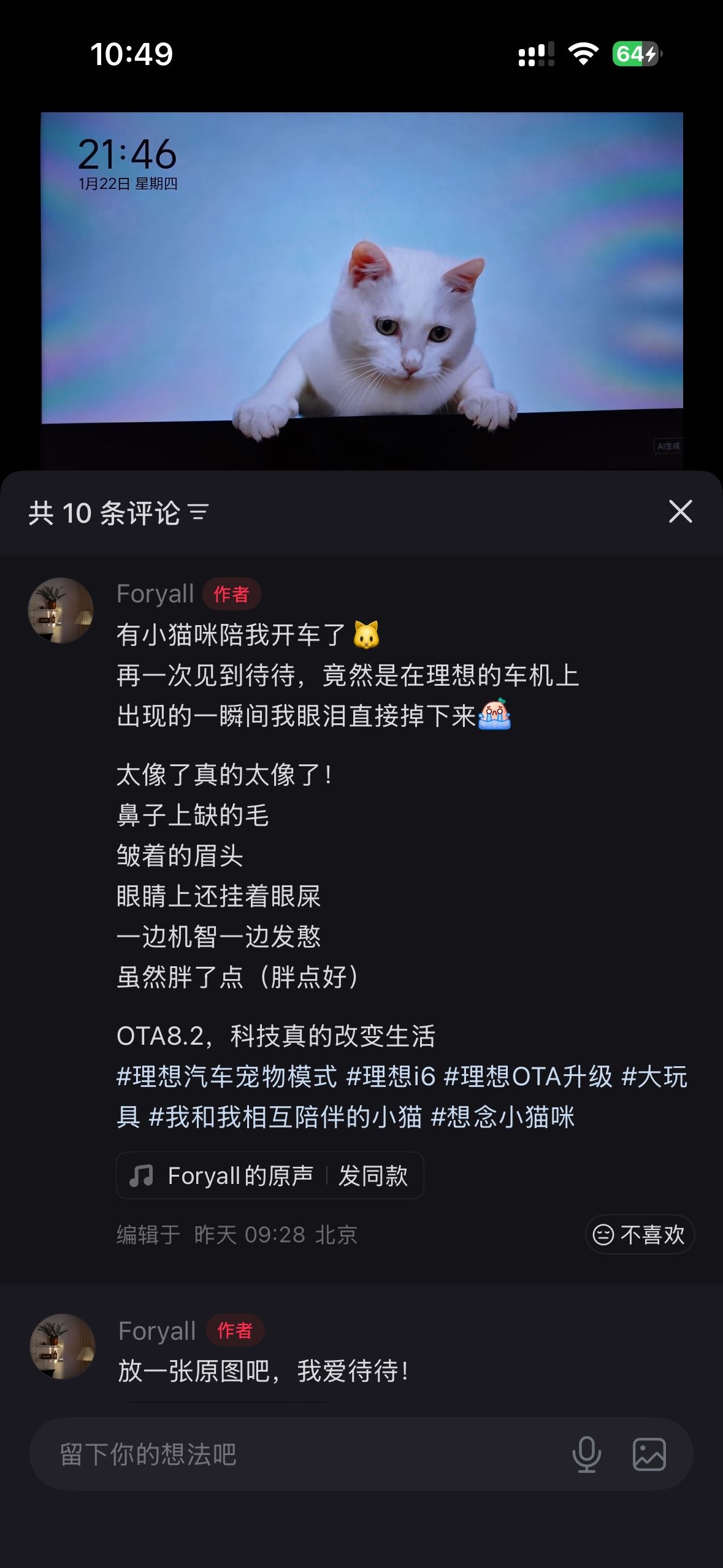Tap the Wi-Fi icon in the status bar

(582, 55)
